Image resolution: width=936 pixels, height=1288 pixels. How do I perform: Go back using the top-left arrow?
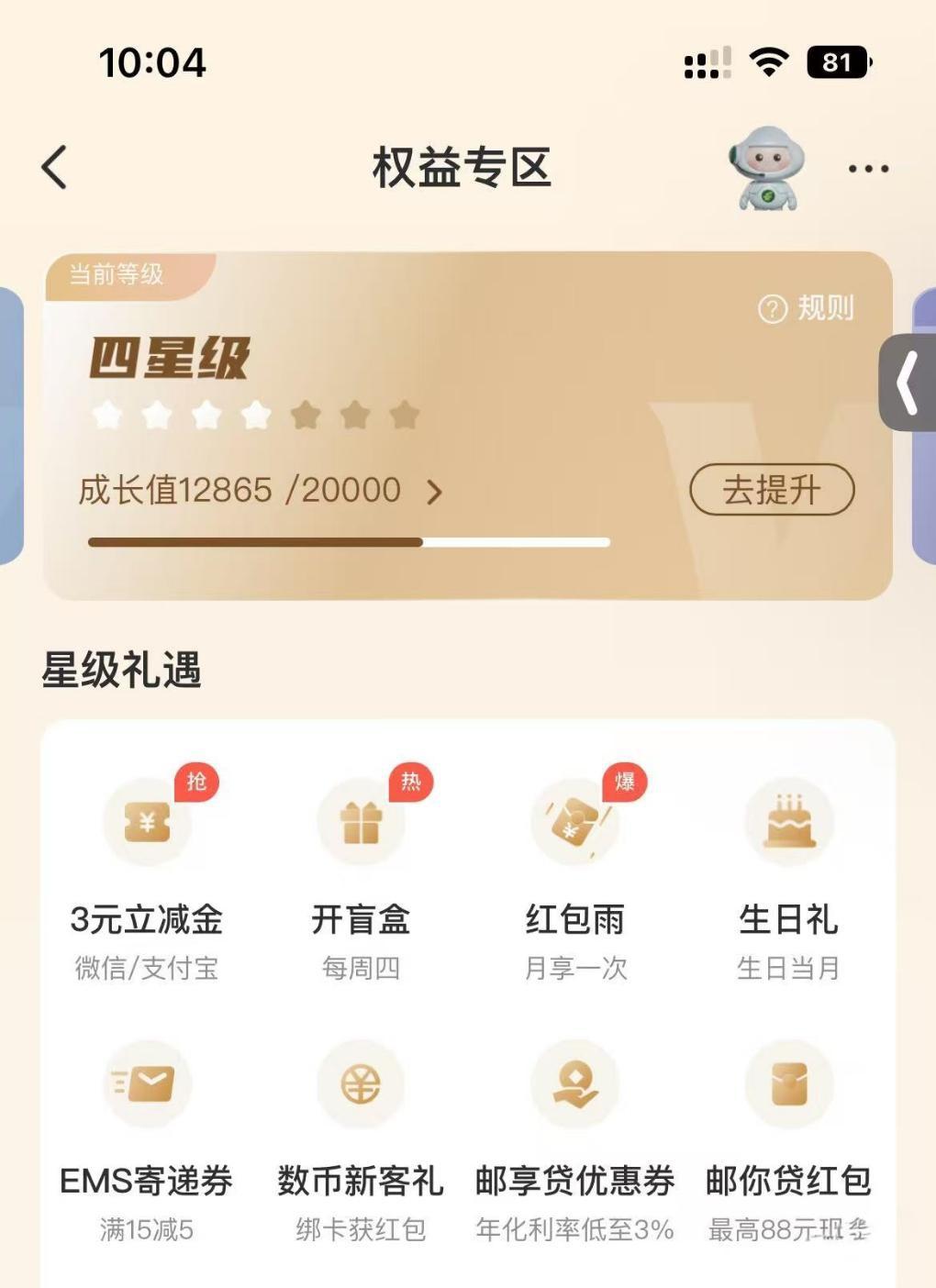(x=55, y=168)
